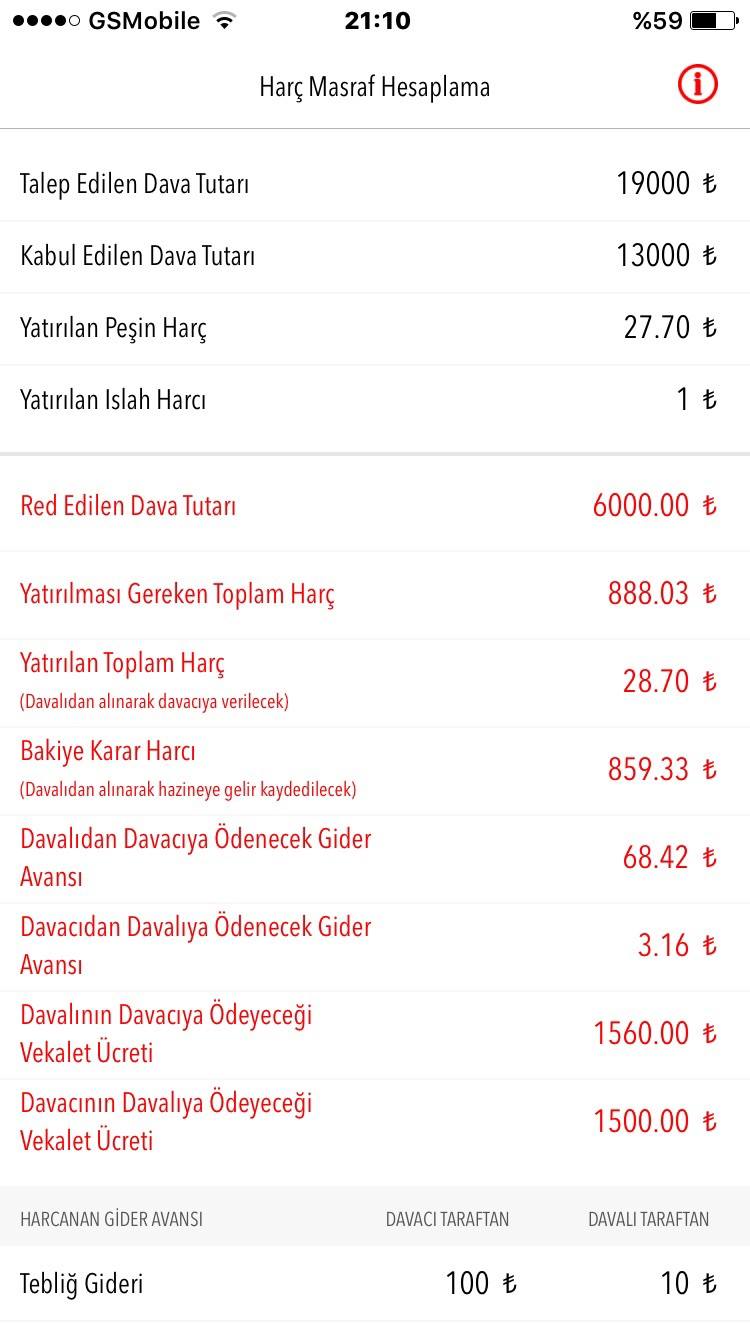Edit the Talep Edilen Dava Tutarı amount
Screen dimensions: 750x1334
point(653,184)
